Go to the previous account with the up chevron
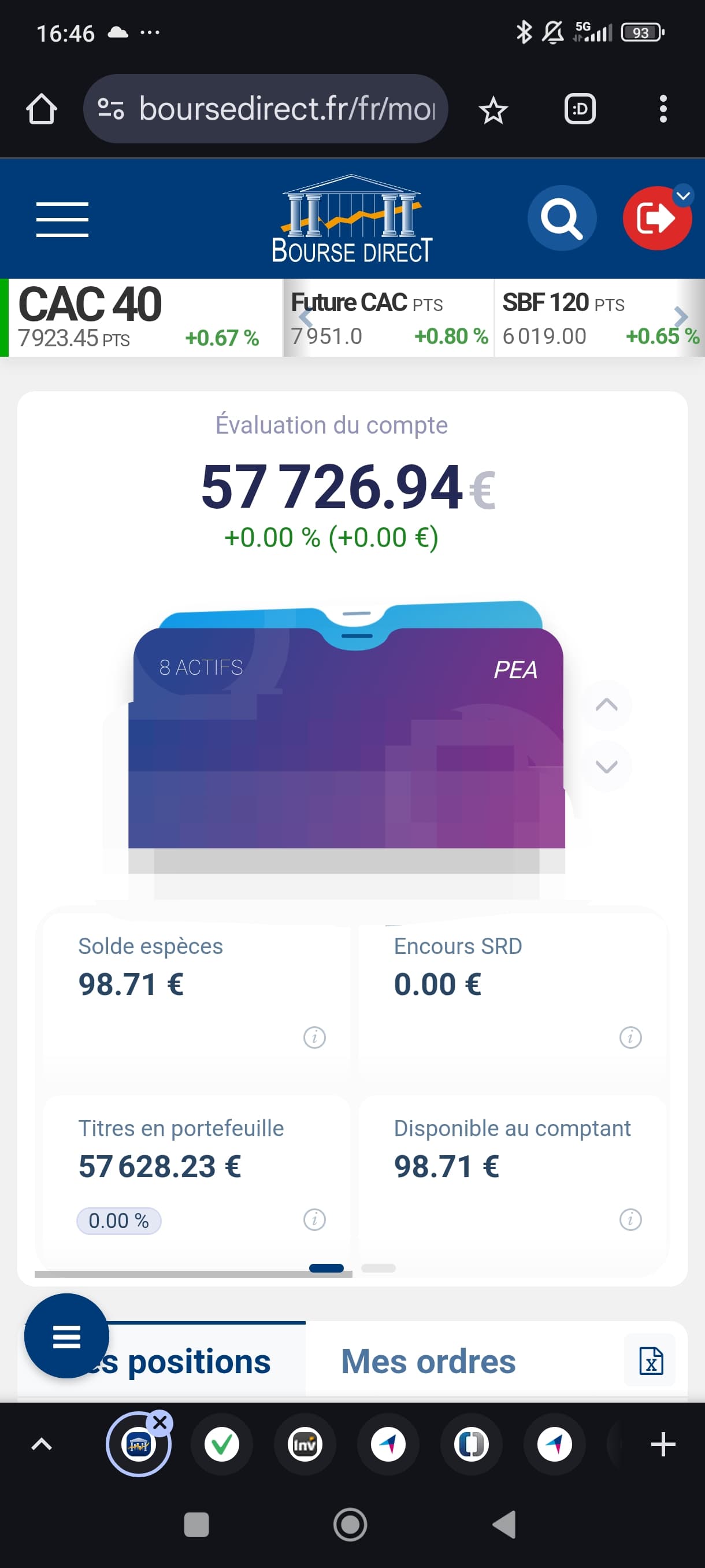The image size is (705, 1568). pos(606,705)
